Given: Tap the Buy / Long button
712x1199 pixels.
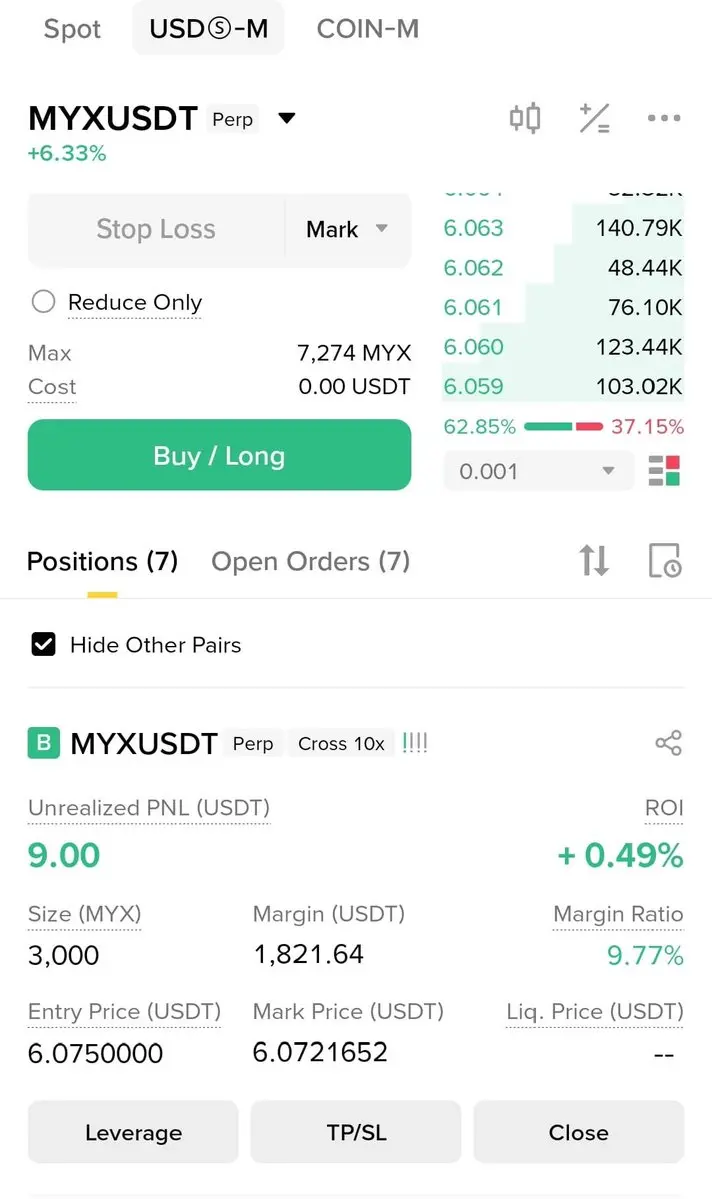Looking at the screenshot, I should (219, 456).
